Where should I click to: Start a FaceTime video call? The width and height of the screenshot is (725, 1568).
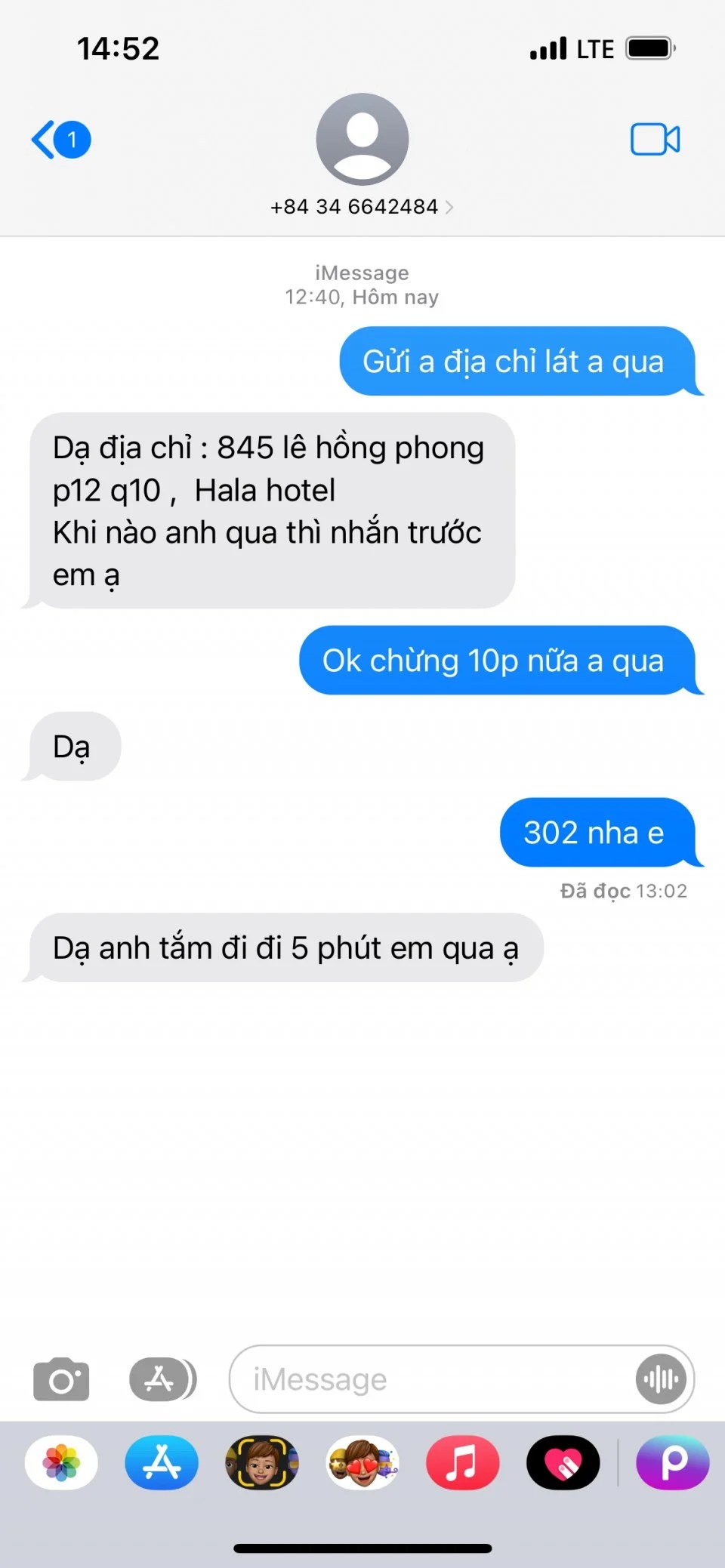click(655, 140)
